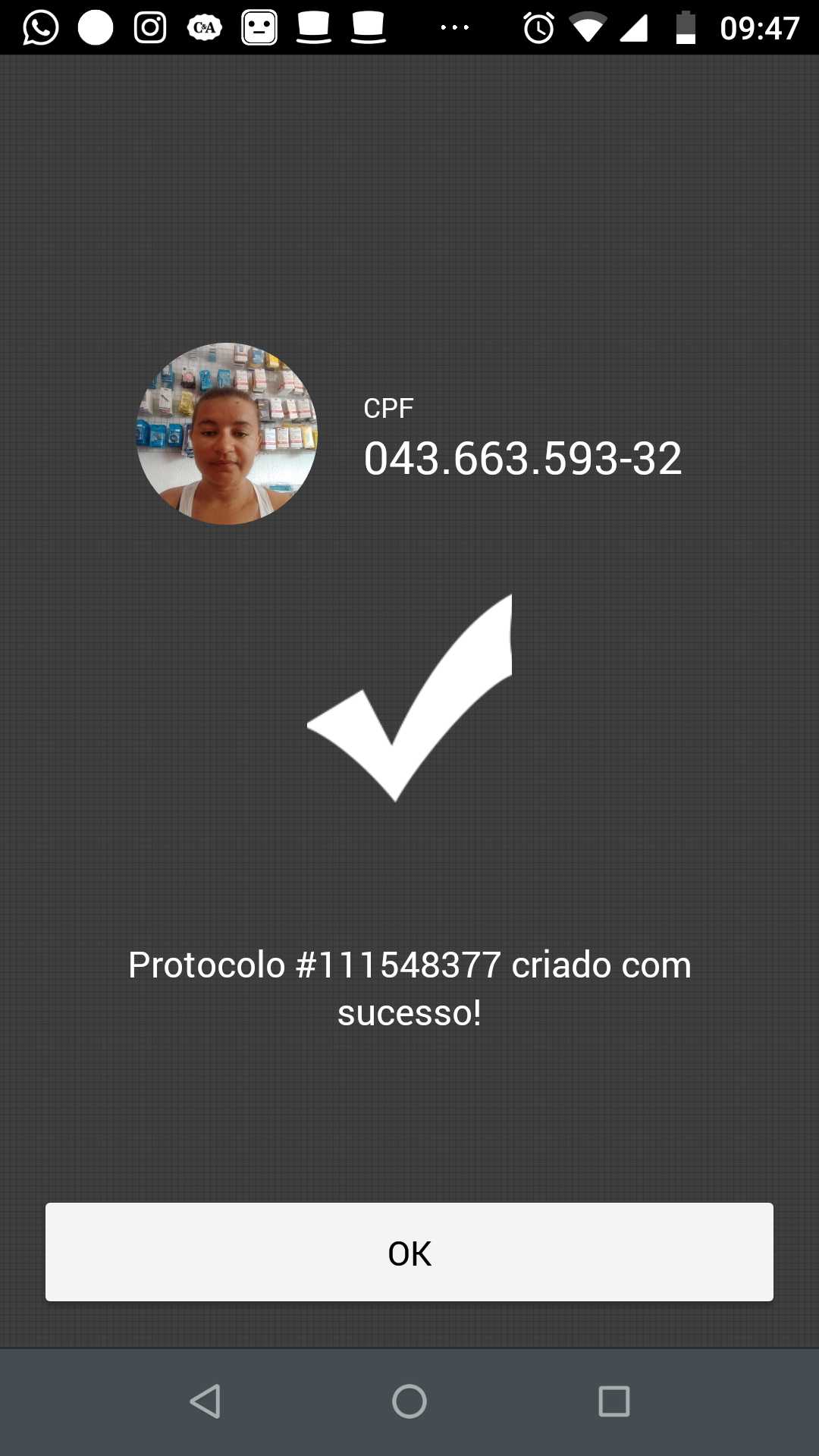Screen dimensions: 819x1456
Task: Go back using the system back arrow
Action: (205, 1401)
